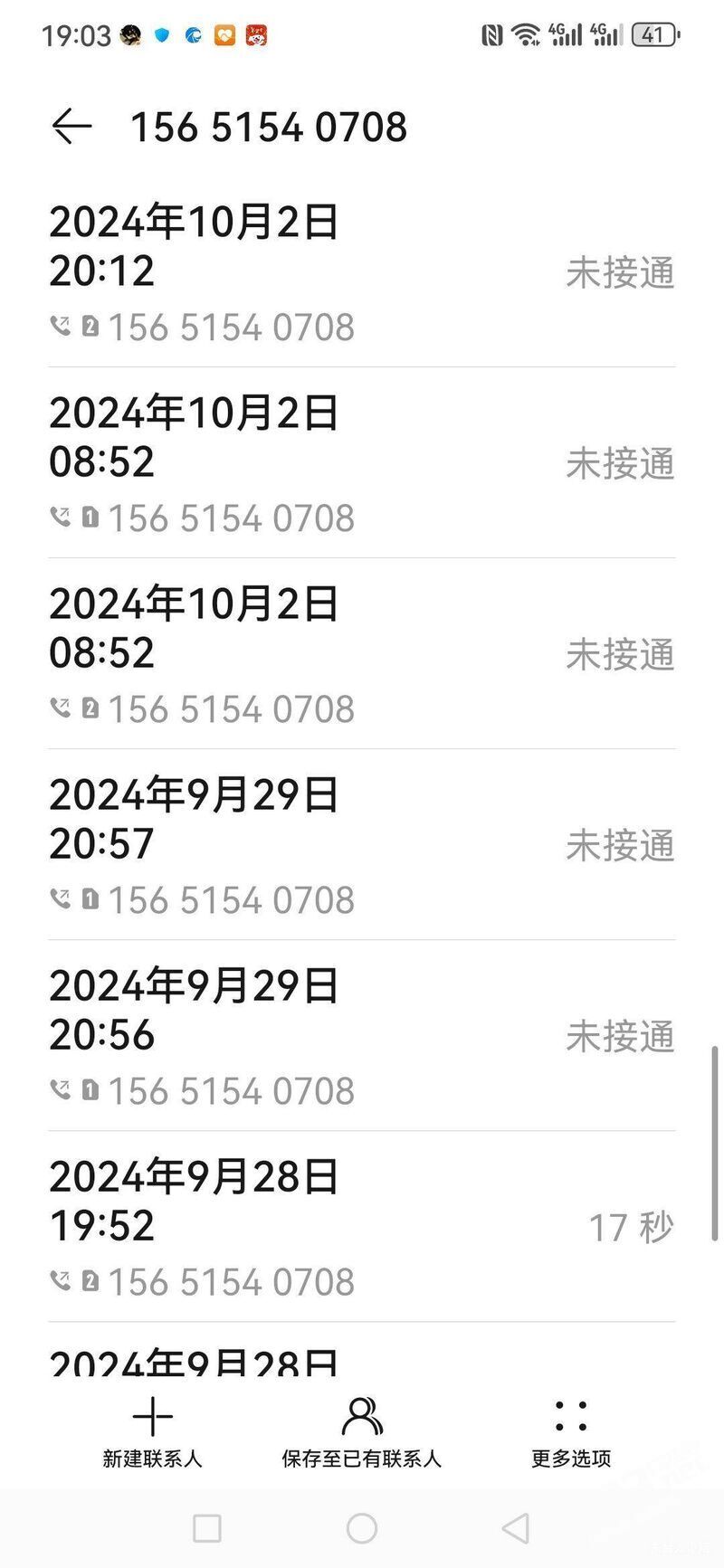Open the call record from 2024年10月2日 20:12
Image resolution: width=724 pixels, height=1568 pixels.
click(361, 272)
